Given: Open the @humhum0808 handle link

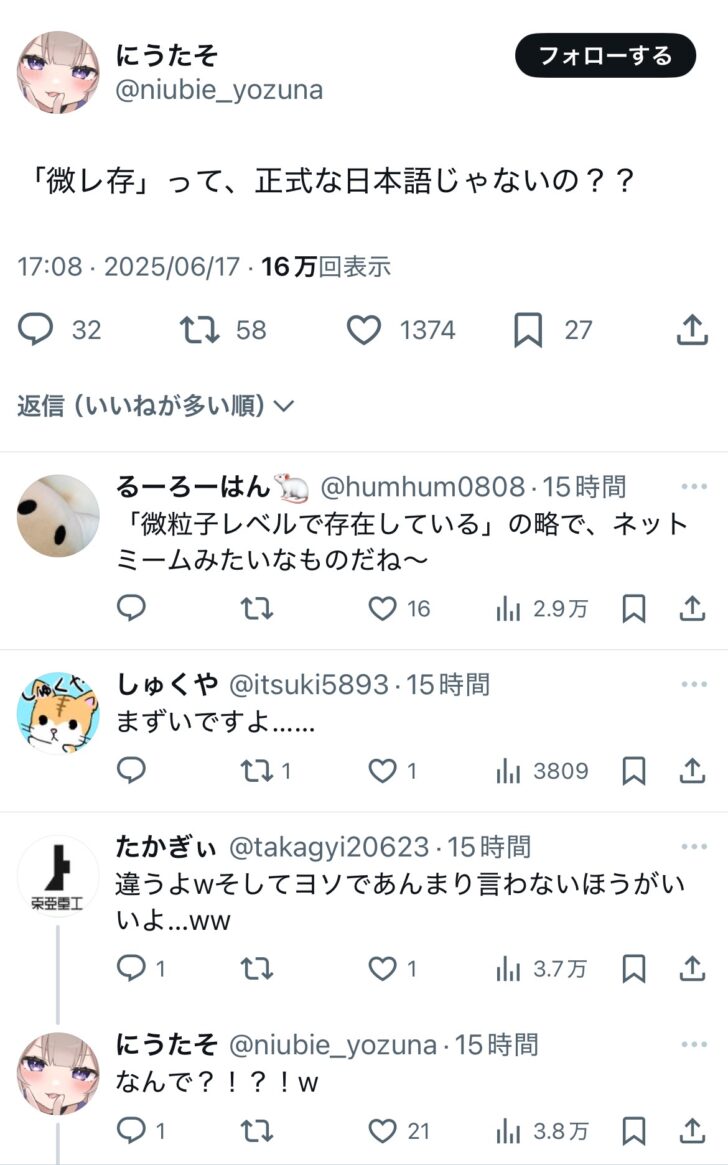Looking at the screenshot, I should (x=423, y=487).
